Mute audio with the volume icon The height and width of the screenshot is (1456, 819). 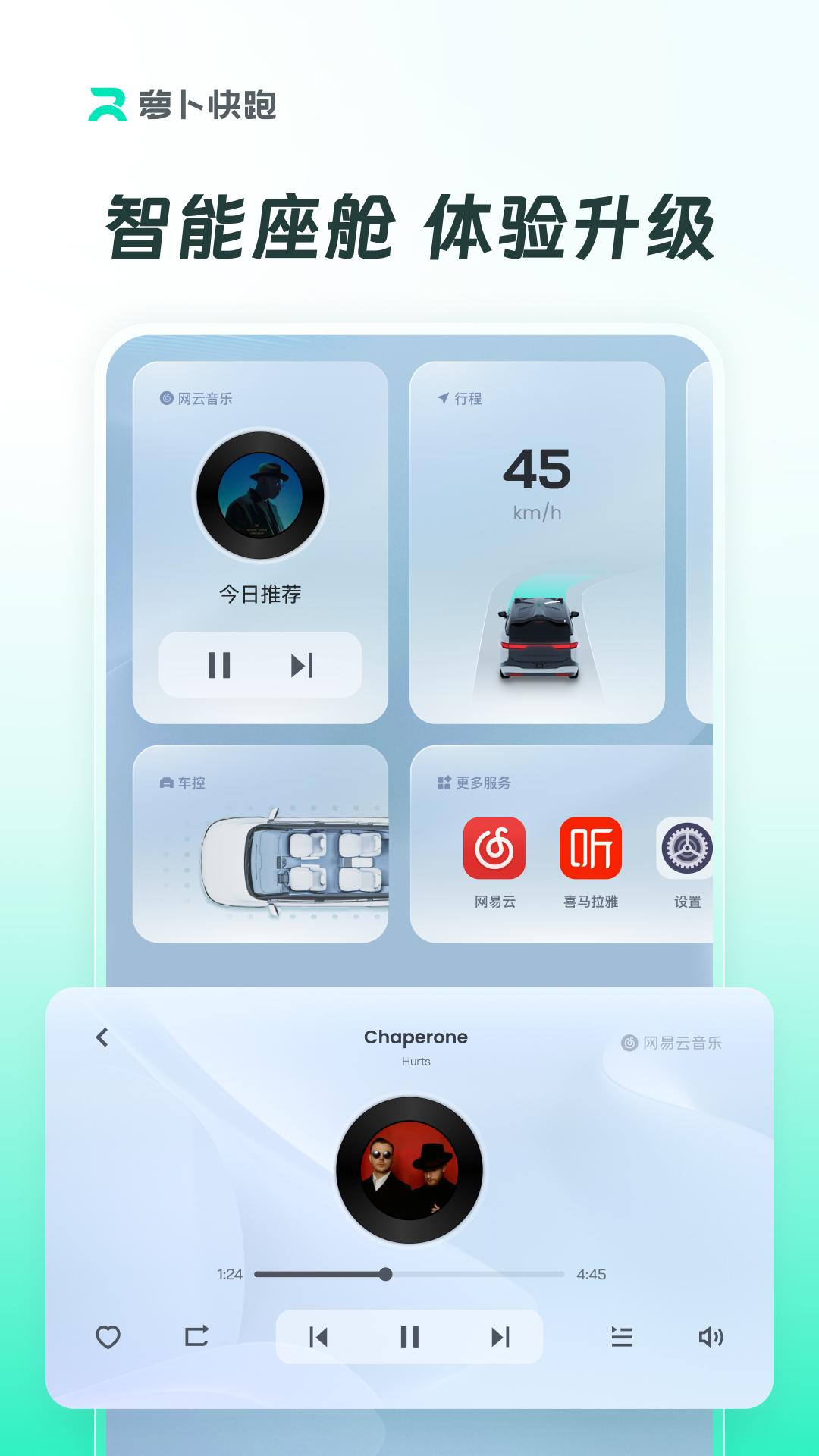pos(711,1333)
